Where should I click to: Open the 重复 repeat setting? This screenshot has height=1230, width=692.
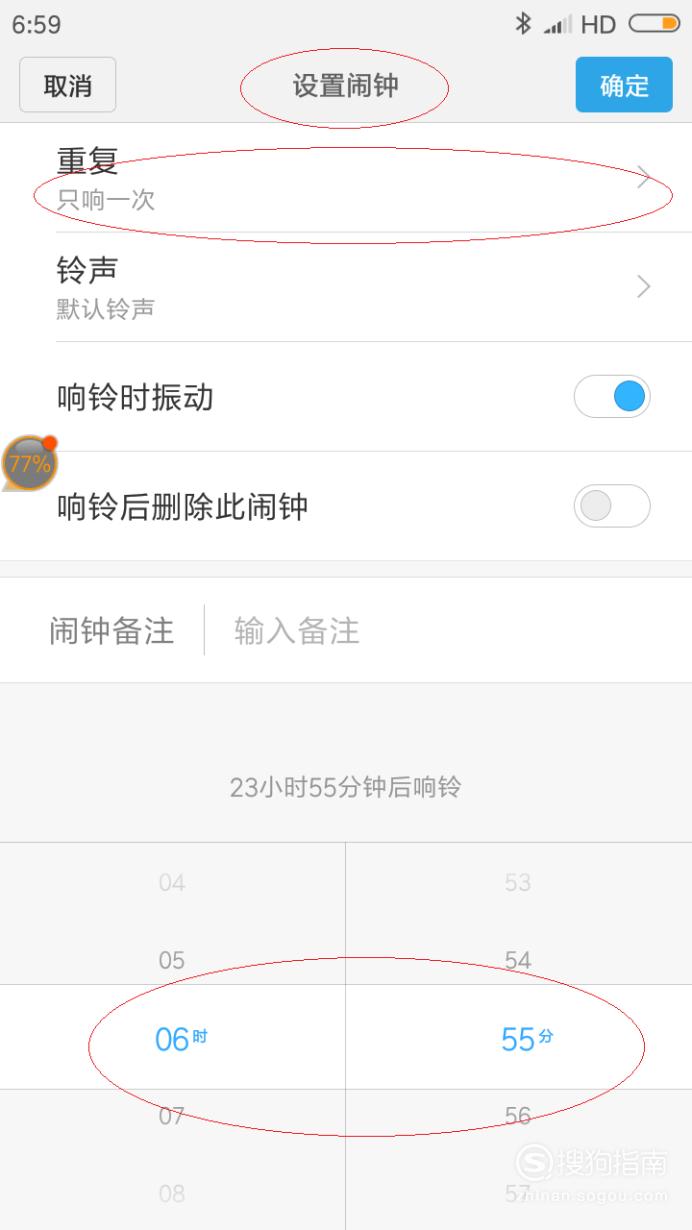(346, 179)
